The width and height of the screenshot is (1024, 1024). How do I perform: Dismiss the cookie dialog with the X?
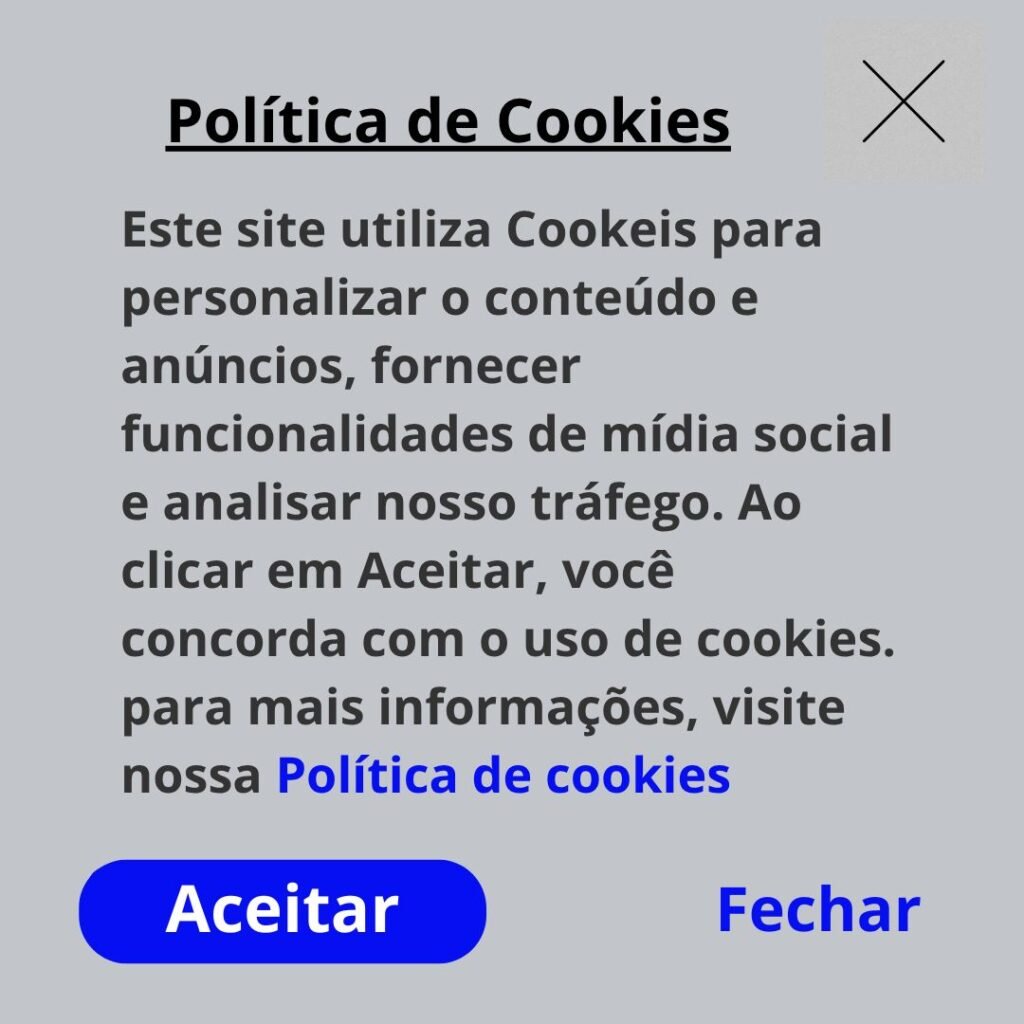(903, 101)
